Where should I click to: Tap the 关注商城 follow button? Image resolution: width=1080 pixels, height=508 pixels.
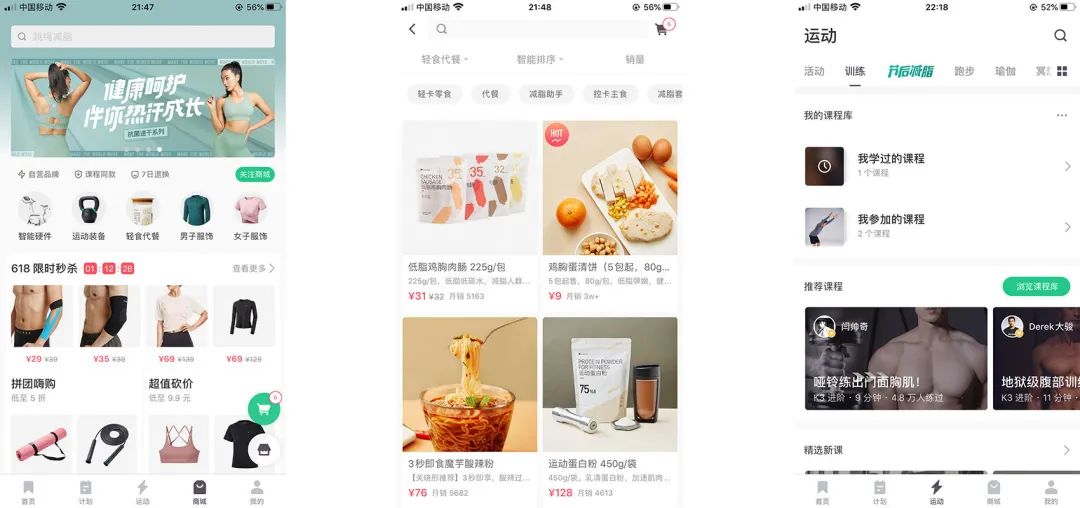point(255,174)
